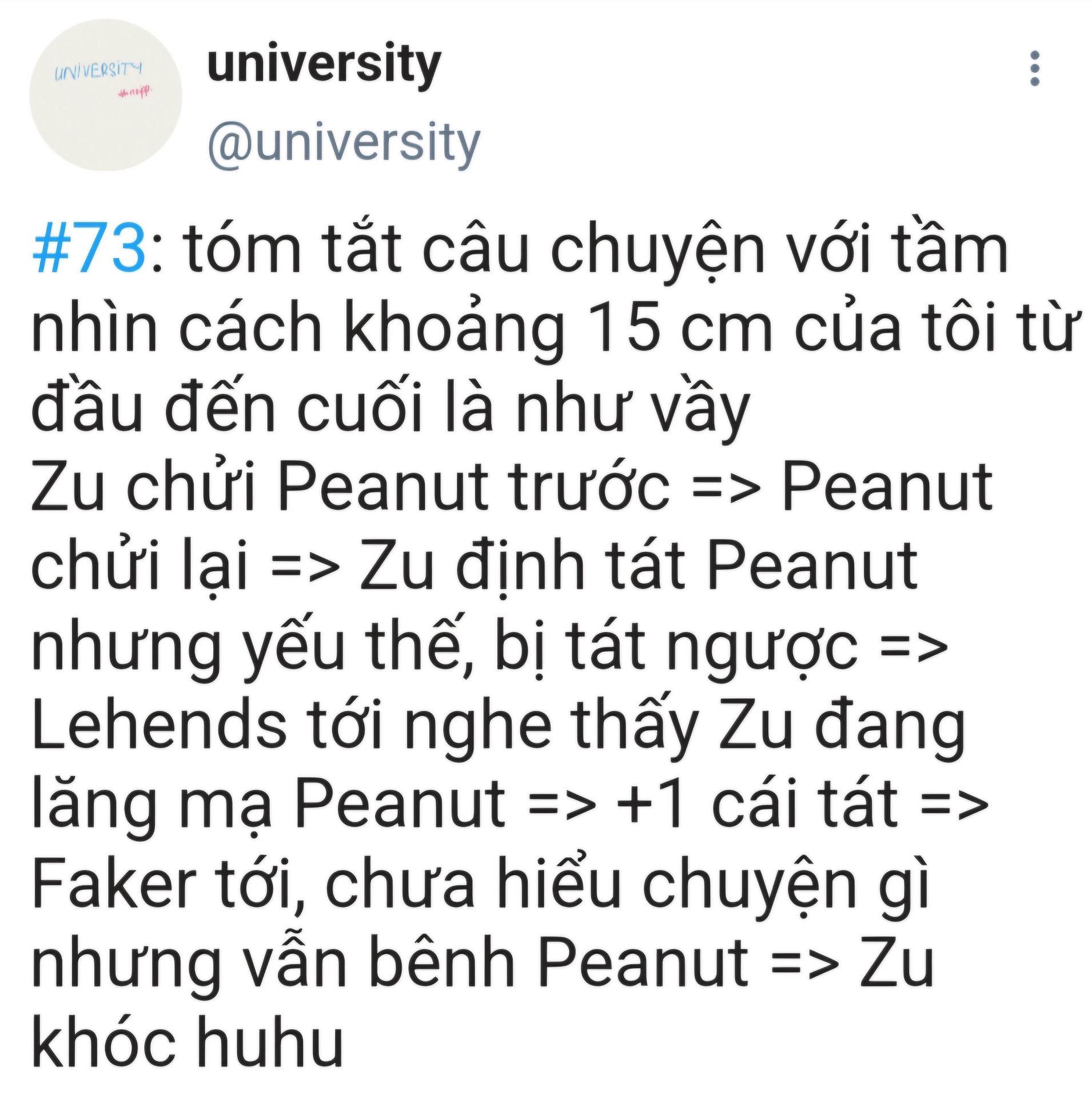The image size is (1092, 1098).
Task: Open the tweet's three-dot overflow menu
Action: (x=1034, y=69)
